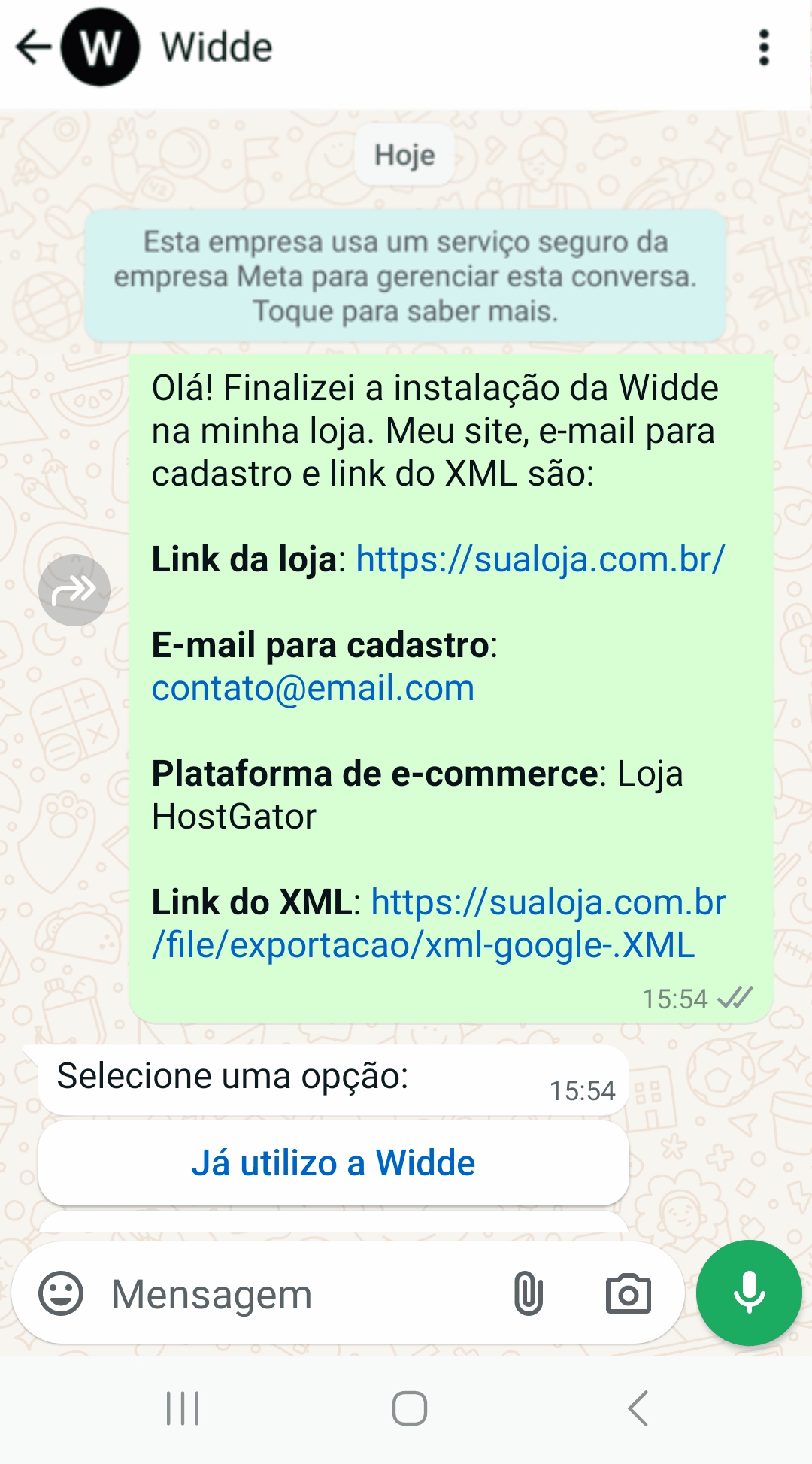Open the emoji picker
This screenshot has height=1464, width=812.
pos(61,1293)
